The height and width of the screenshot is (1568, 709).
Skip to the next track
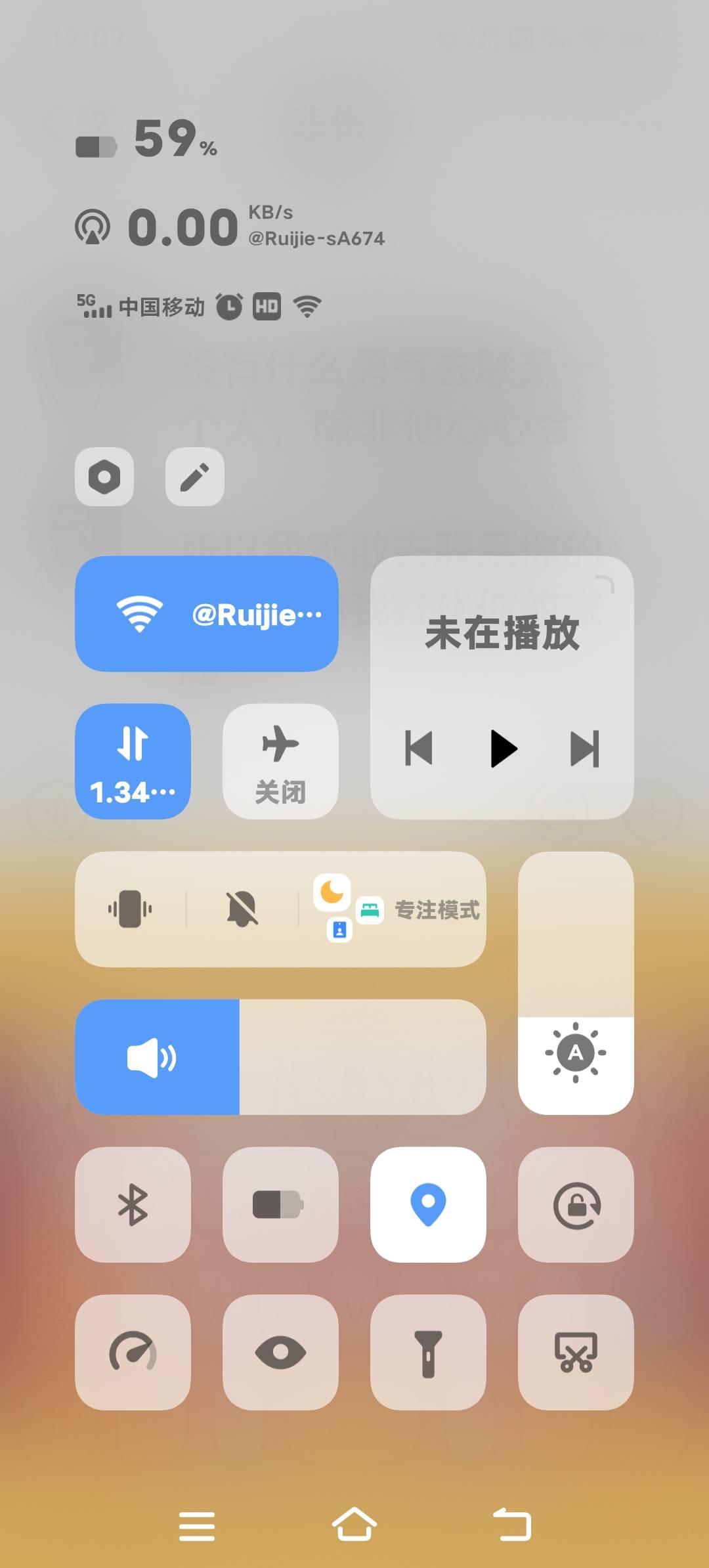[584, 749]
